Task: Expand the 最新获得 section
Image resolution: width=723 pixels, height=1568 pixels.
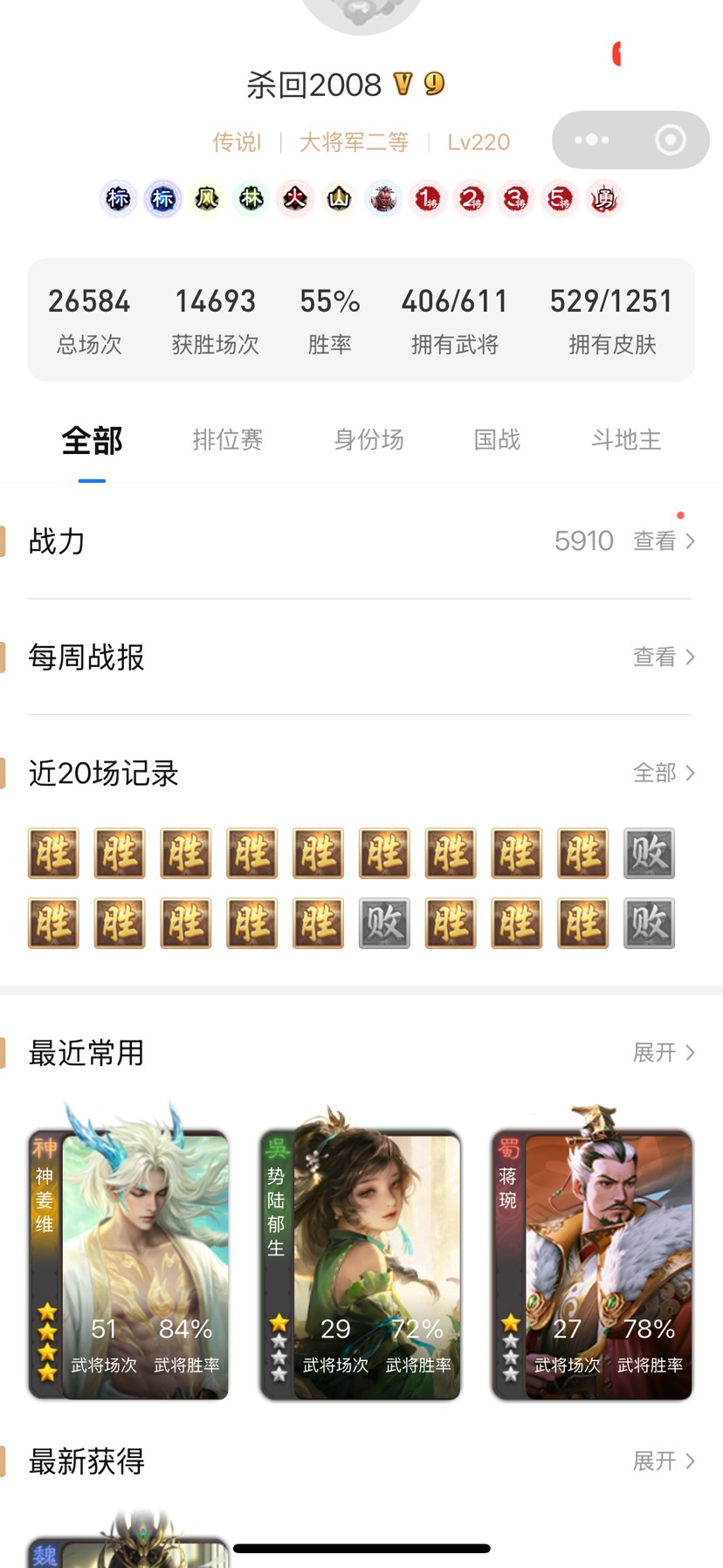Action: tap(663, 1461)
